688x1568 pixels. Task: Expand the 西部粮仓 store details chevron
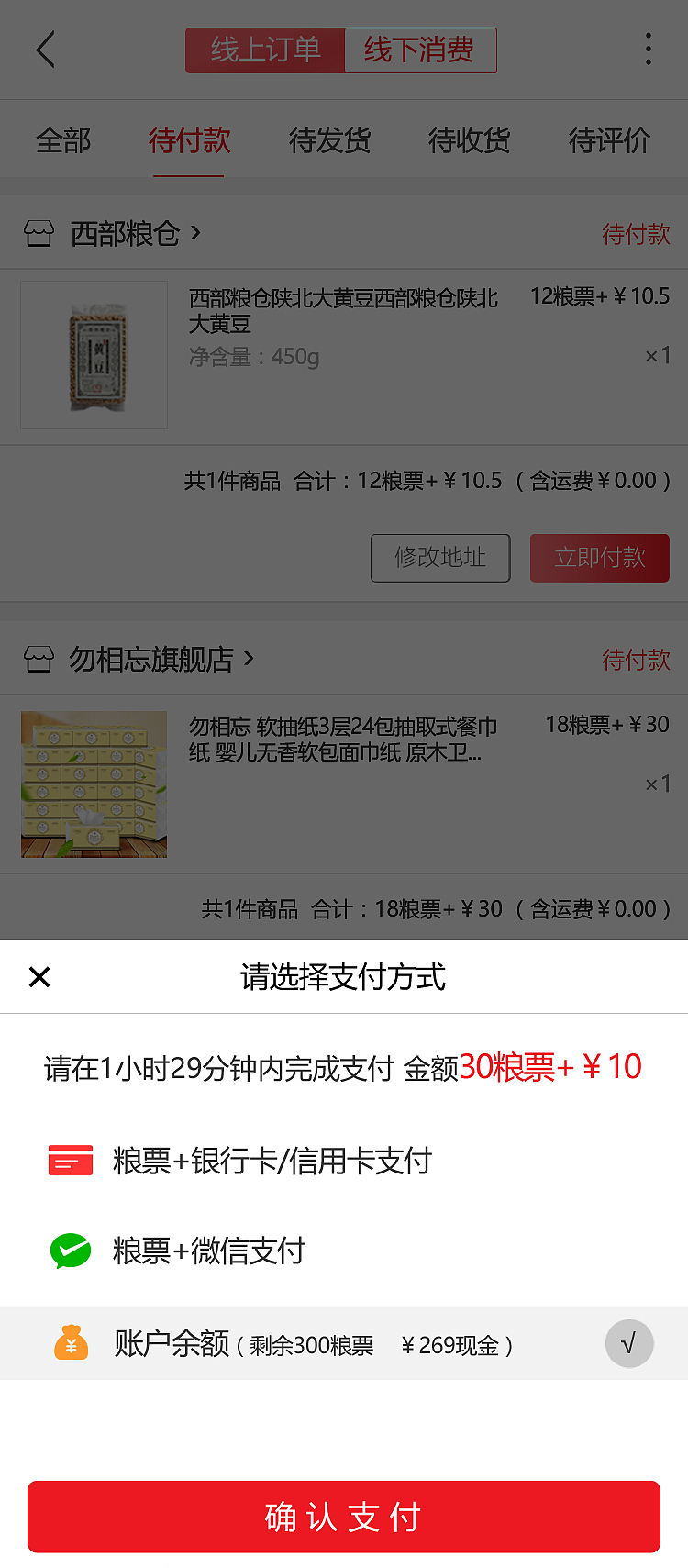(x=194, y=234)
